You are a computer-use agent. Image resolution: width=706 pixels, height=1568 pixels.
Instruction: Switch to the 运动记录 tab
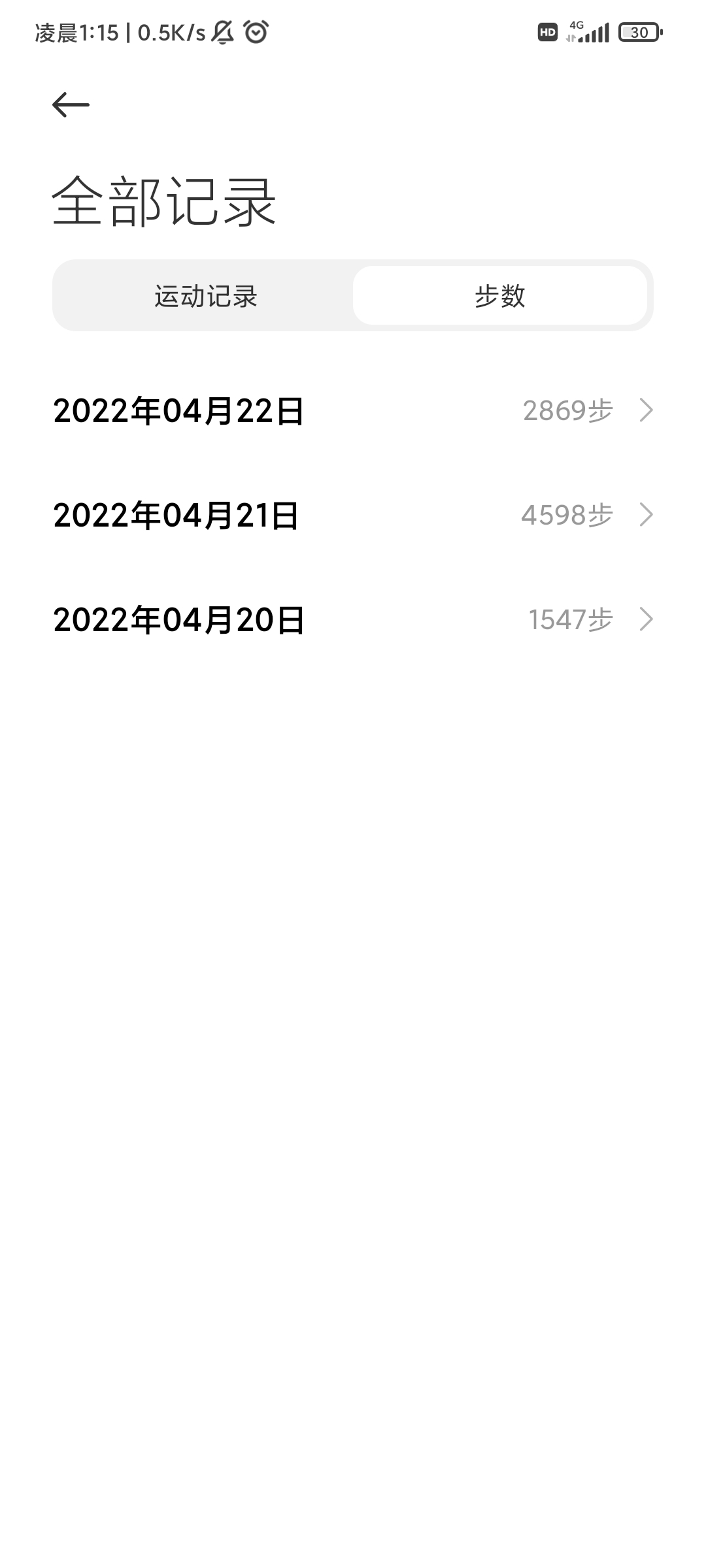tap(206, 295)
